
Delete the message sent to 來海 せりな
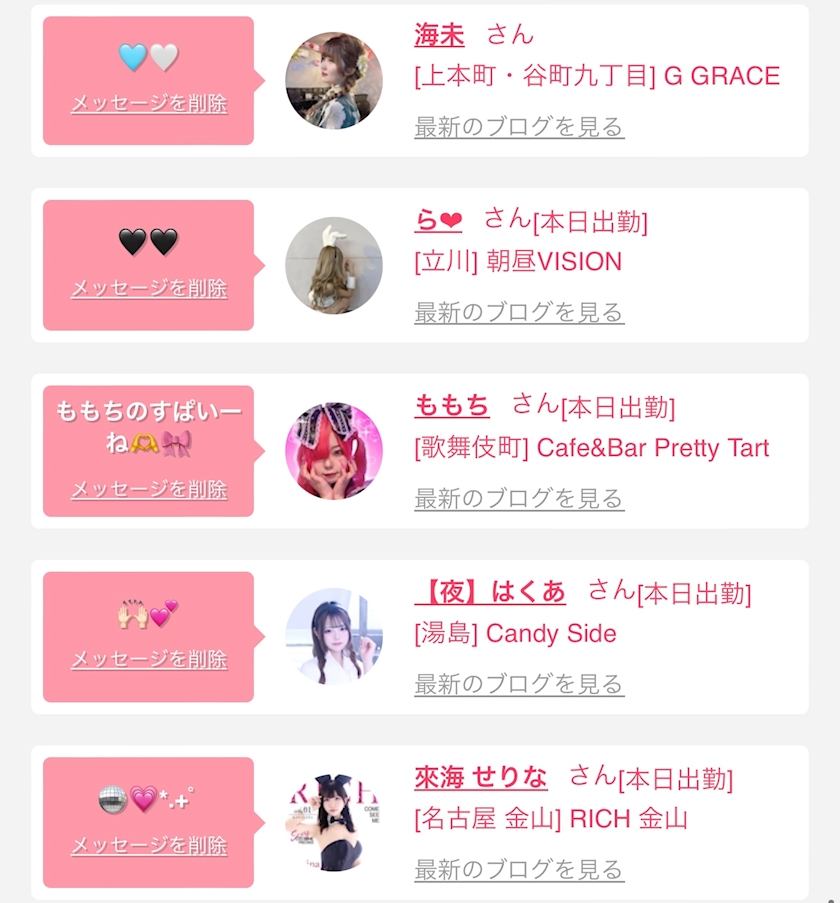click(149, 845)
